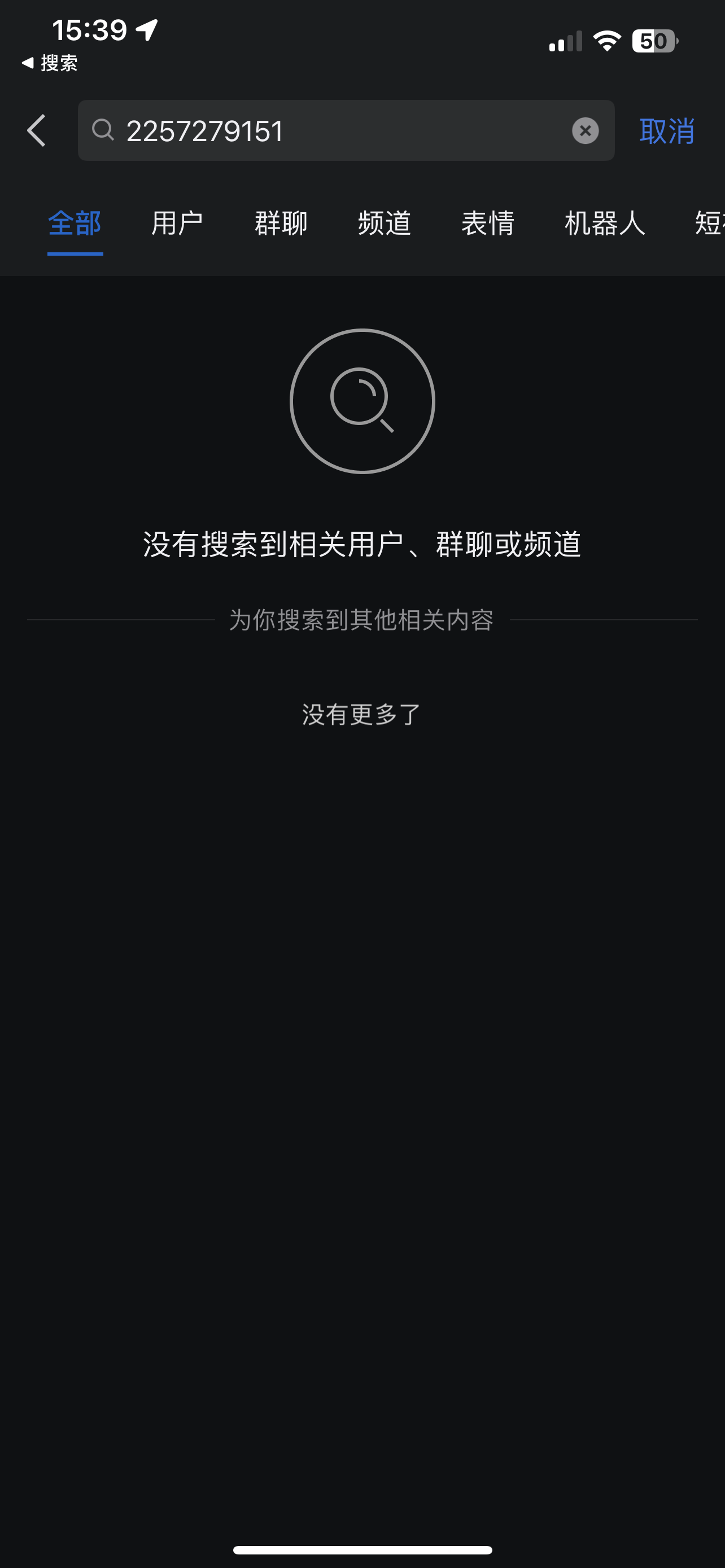Switch to the 机器人 tab

(x=605, y=224)
